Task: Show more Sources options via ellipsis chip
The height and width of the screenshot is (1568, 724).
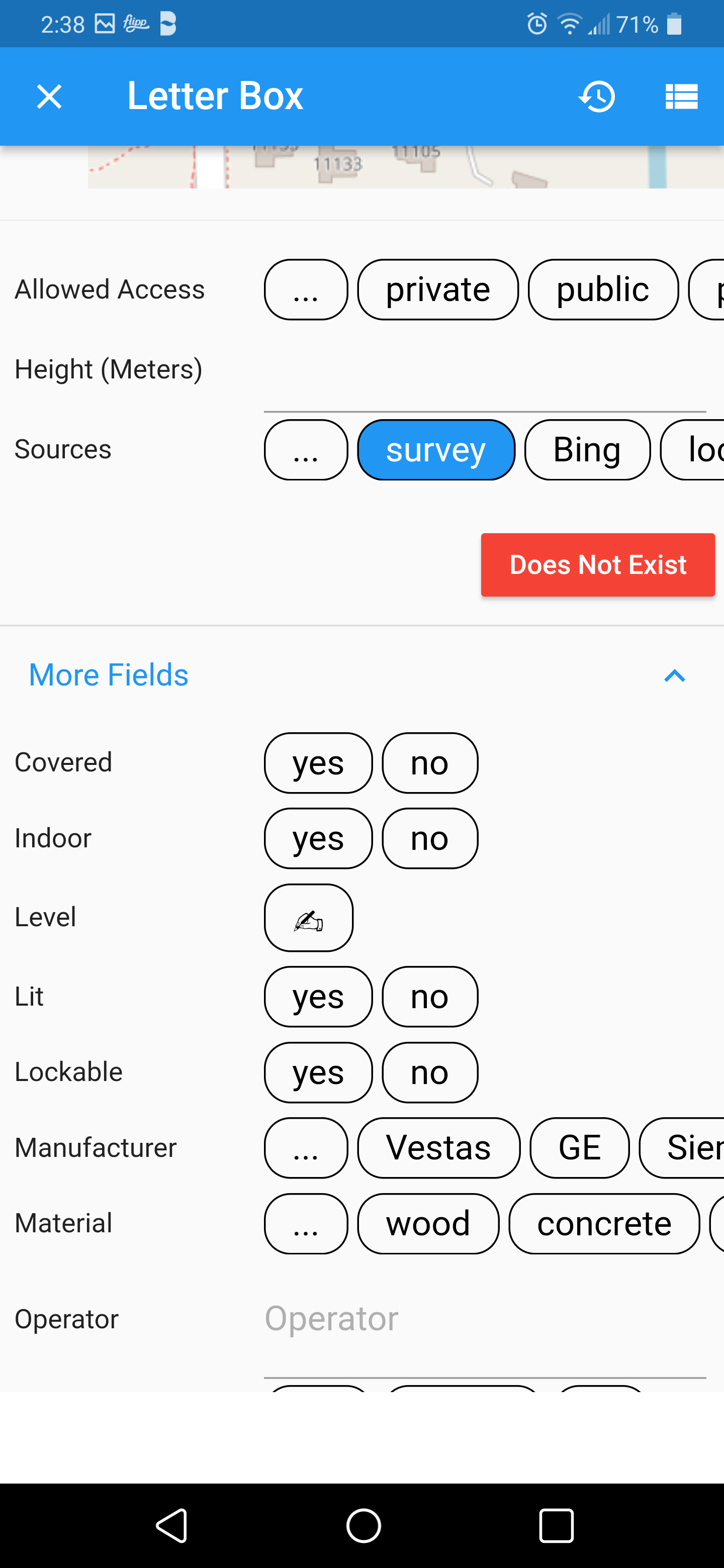Action: click(306, 450)
